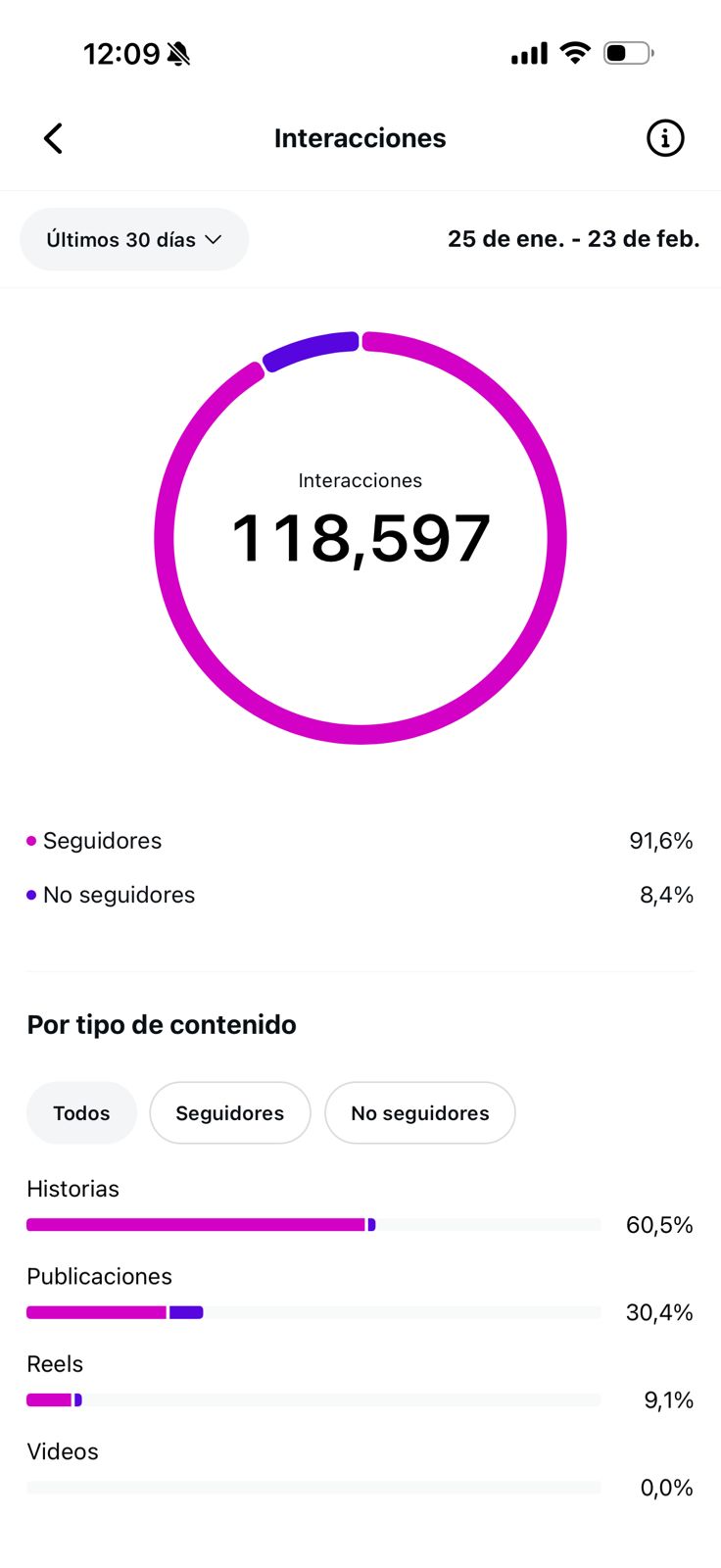
Task: Select the Todos content filter
Action: point(81,1112)
